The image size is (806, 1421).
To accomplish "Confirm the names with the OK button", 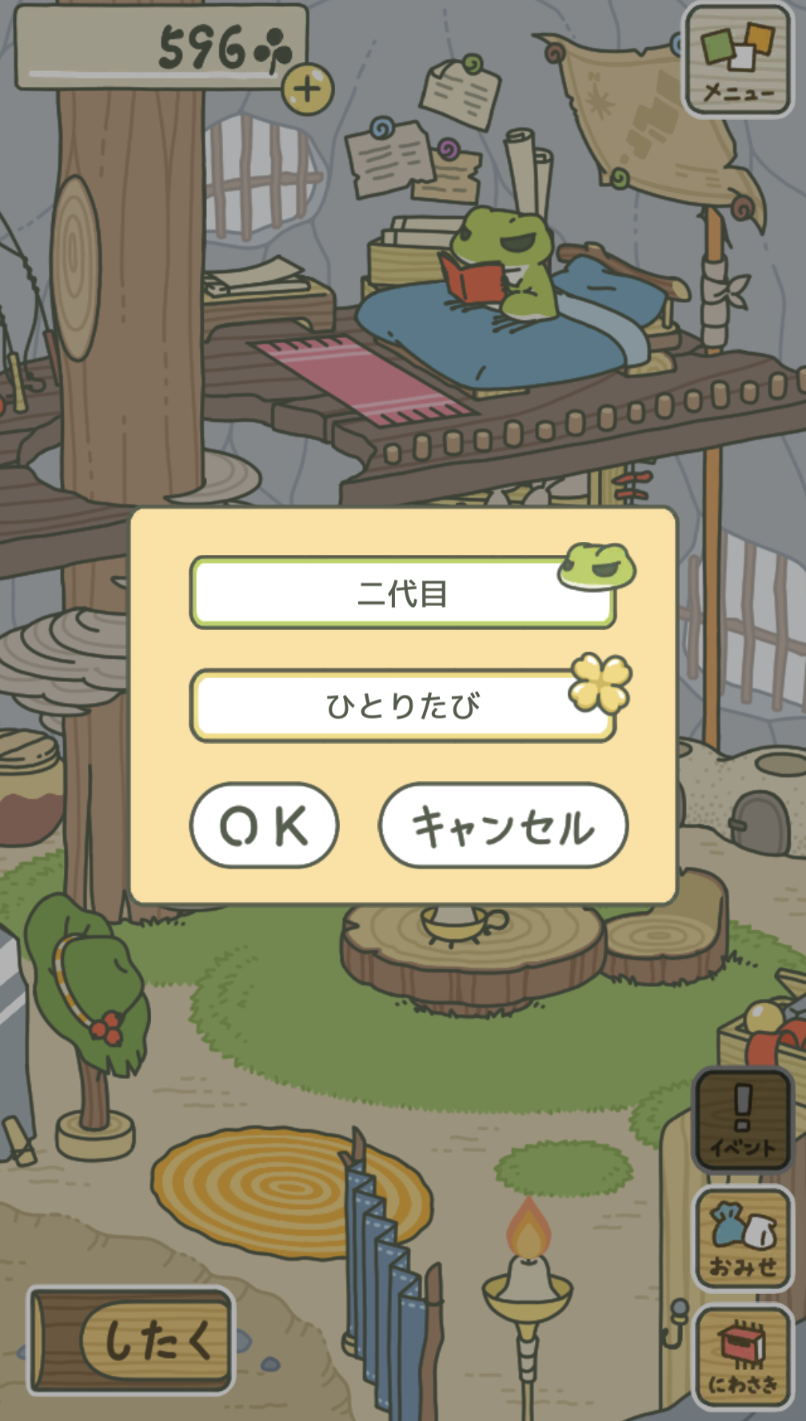I will [264, 826].
